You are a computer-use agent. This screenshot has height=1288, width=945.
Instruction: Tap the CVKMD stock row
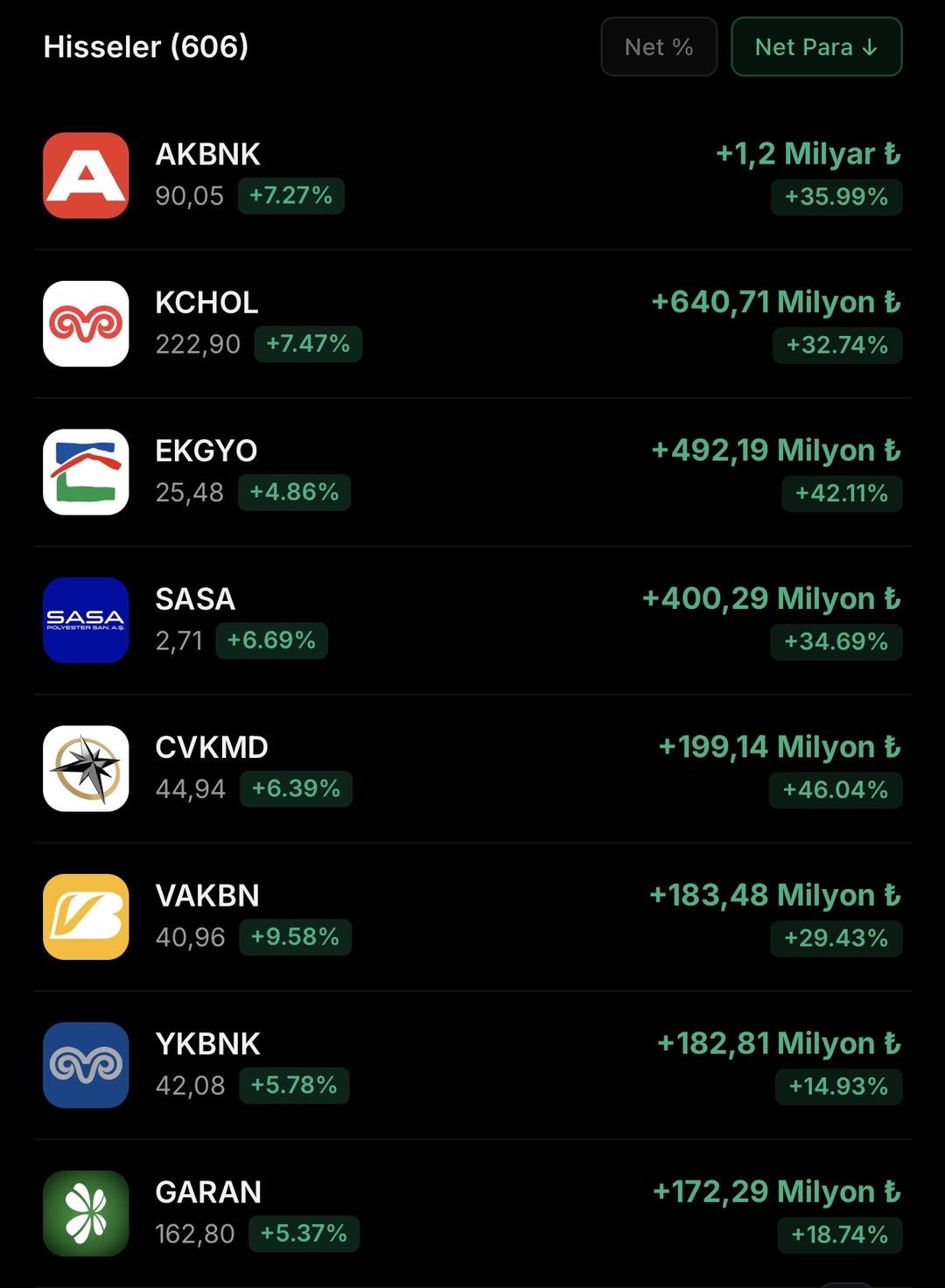[x=472, y=768]
